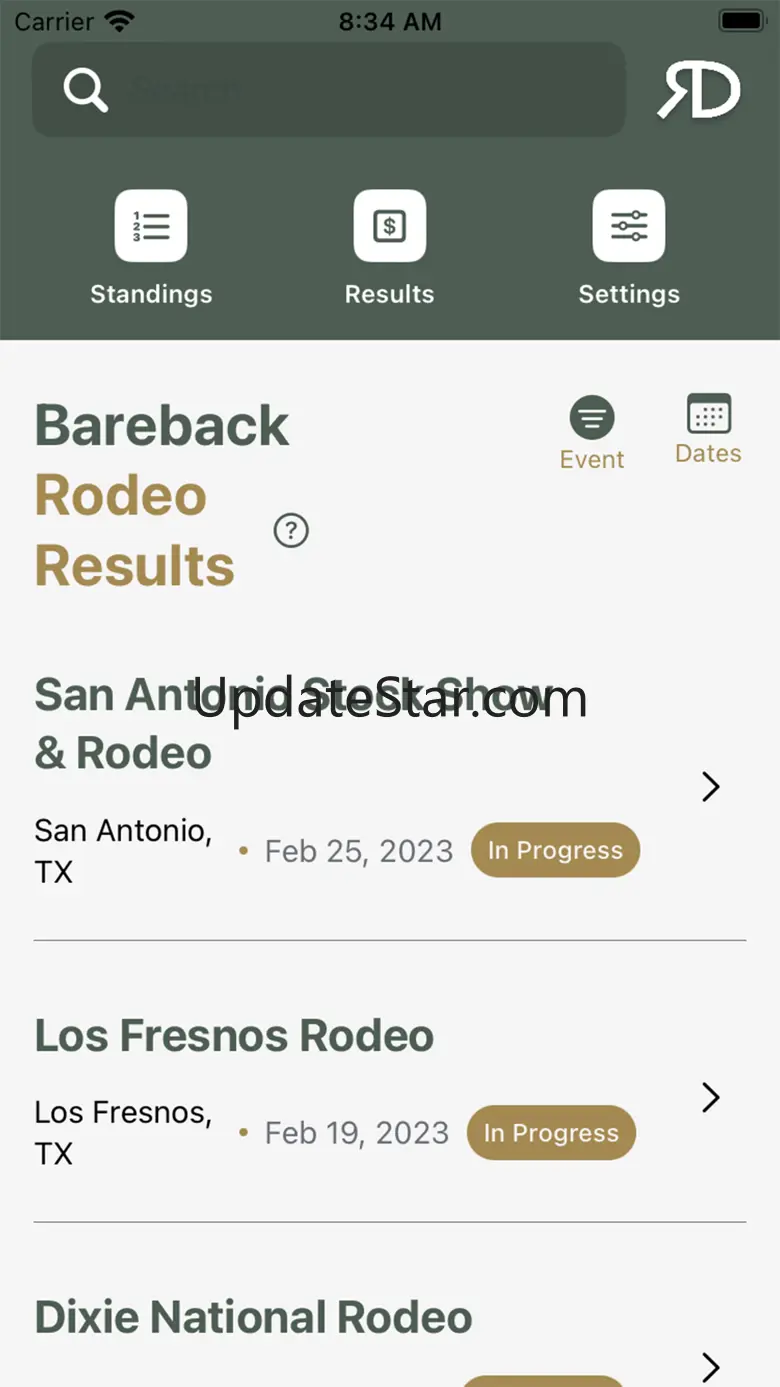Open the Event filter
The height and width of the screenshot is (1387, 780).
click(x=592, y=432)
